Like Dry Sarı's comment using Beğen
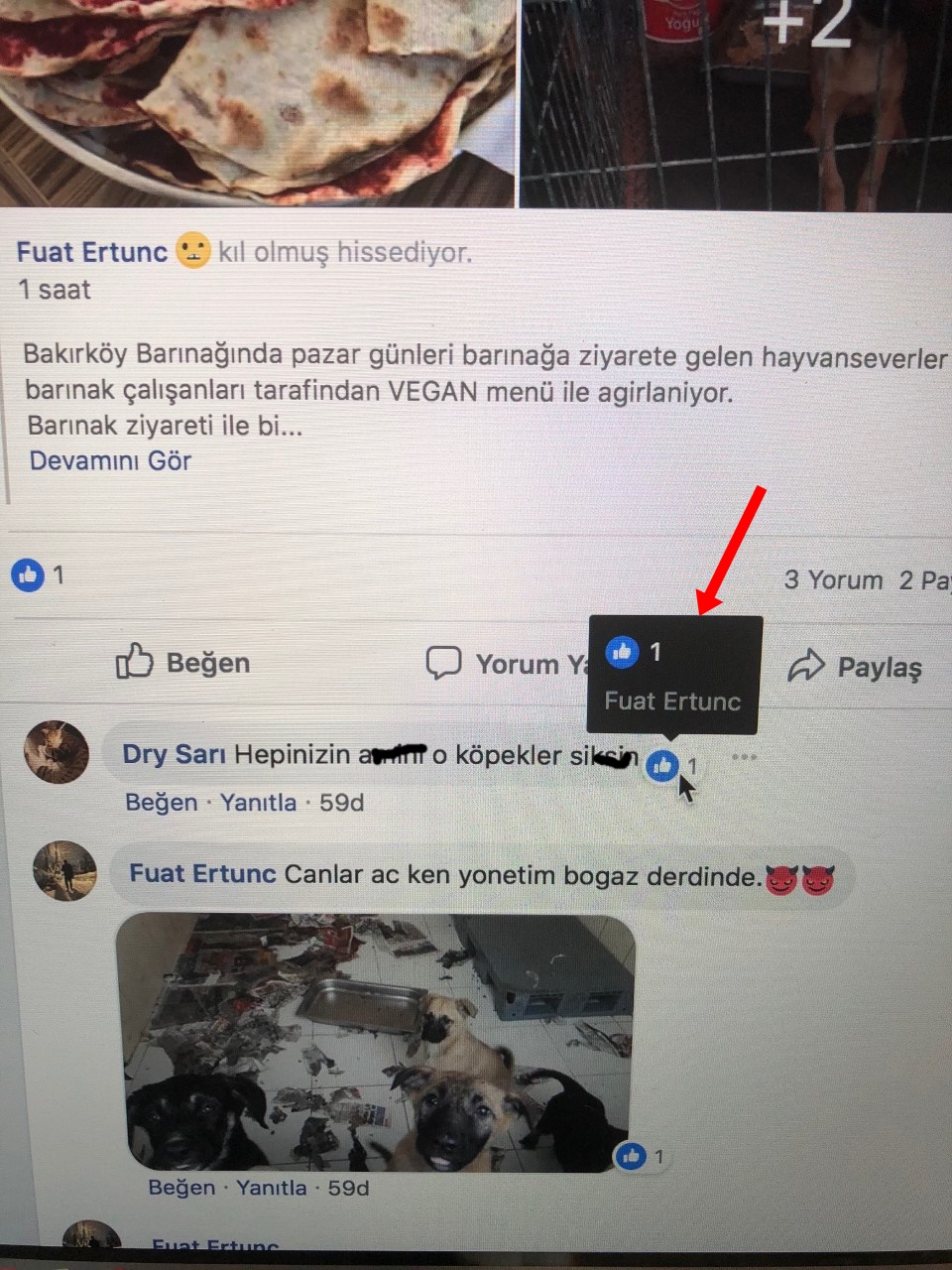This screenshot has width=952, height=1270. pos(161,803)
